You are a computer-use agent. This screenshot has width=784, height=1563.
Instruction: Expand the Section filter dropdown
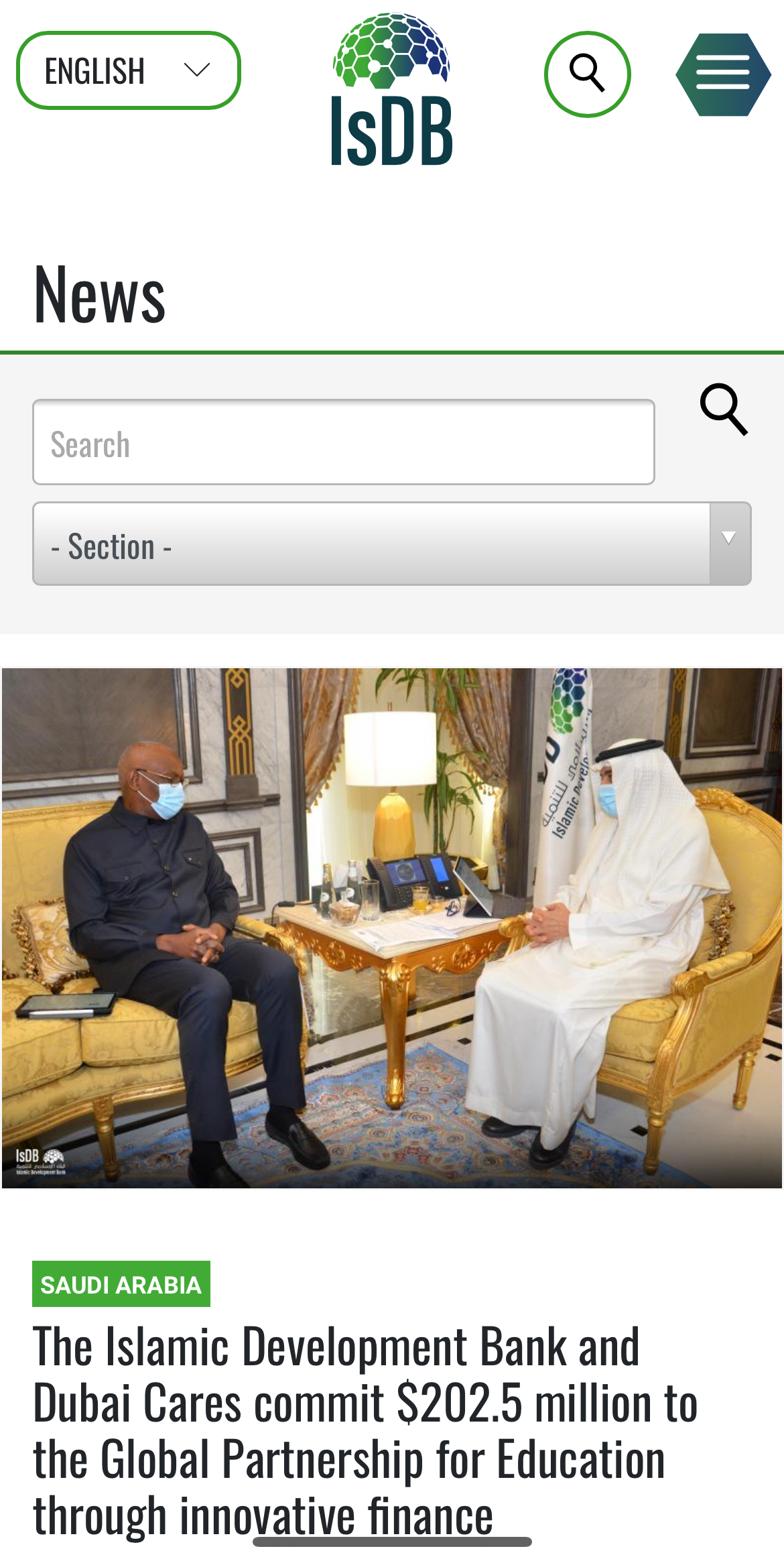(x=391, y=544)
